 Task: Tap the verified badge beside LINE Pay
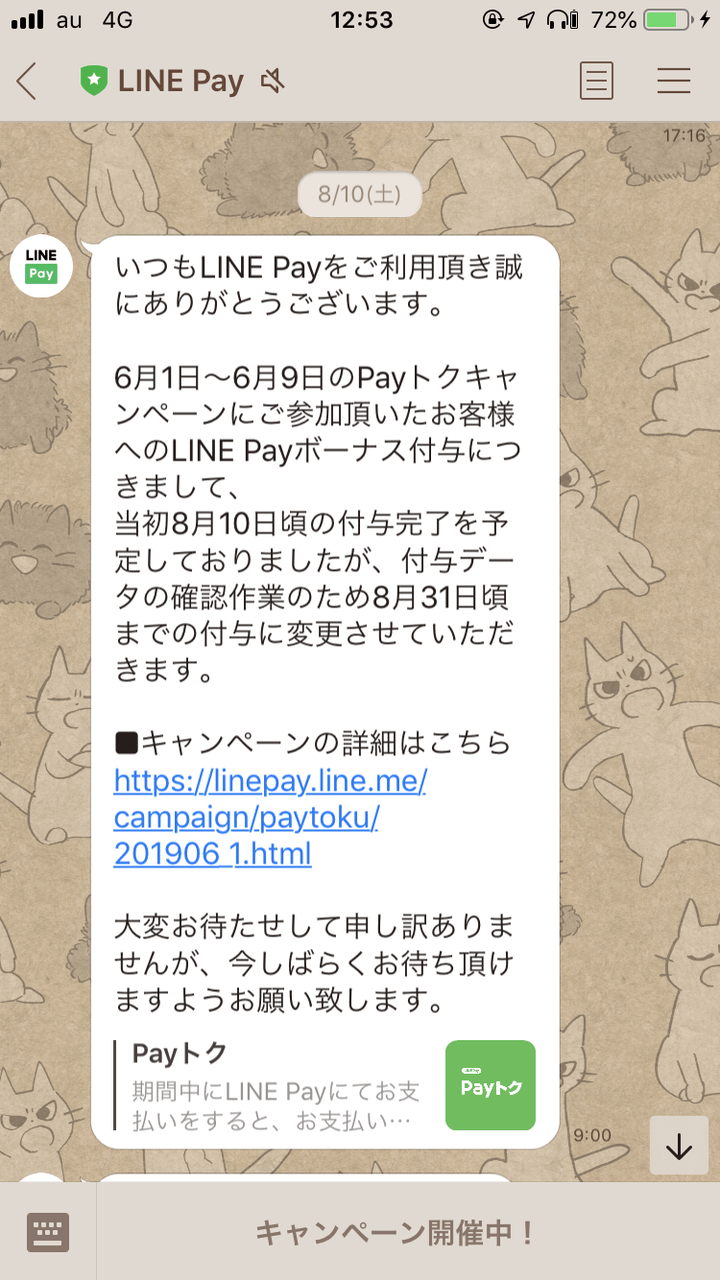pyautogui.click(x=94, y=80)
